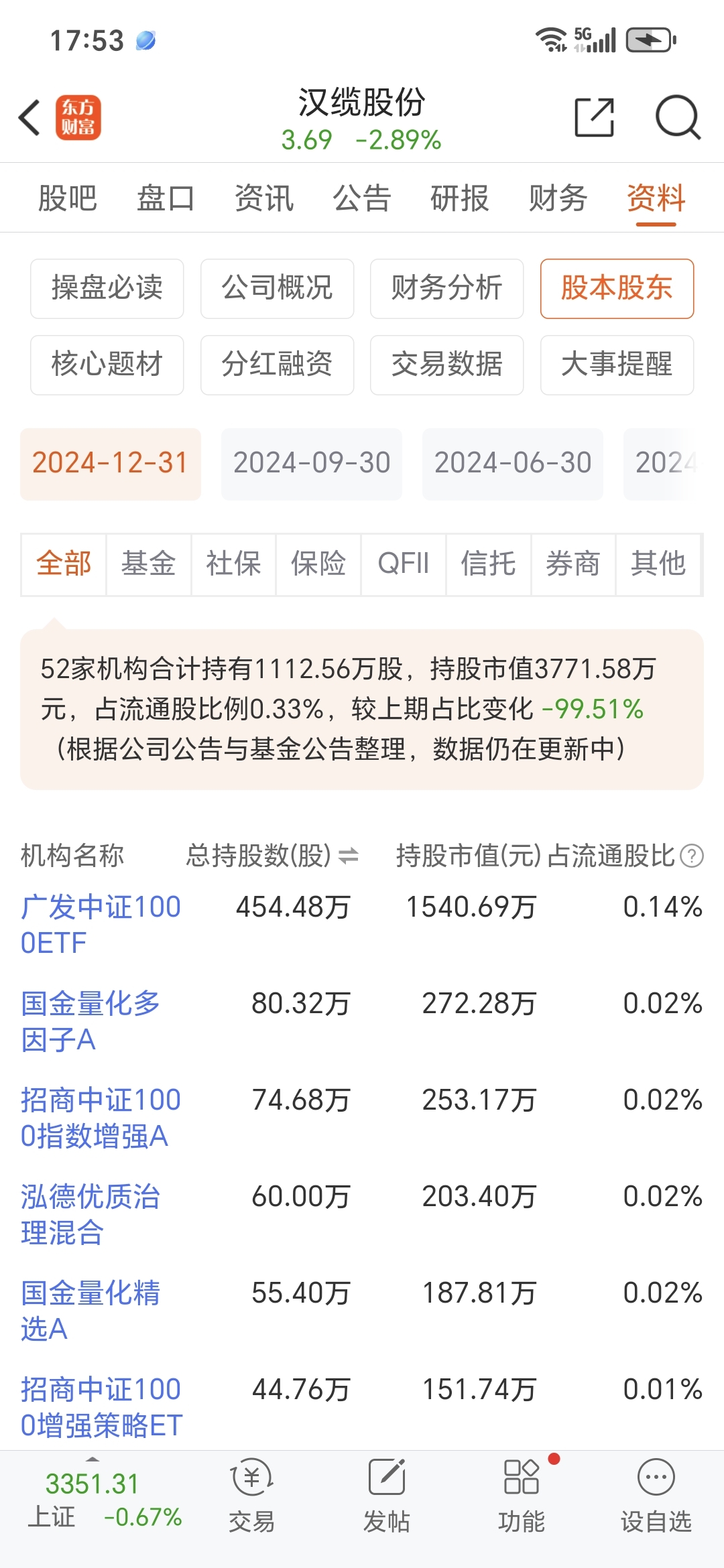Screen dimensions: 724x1568
Task: Tap the 分红融资 button
Action: 277,365
